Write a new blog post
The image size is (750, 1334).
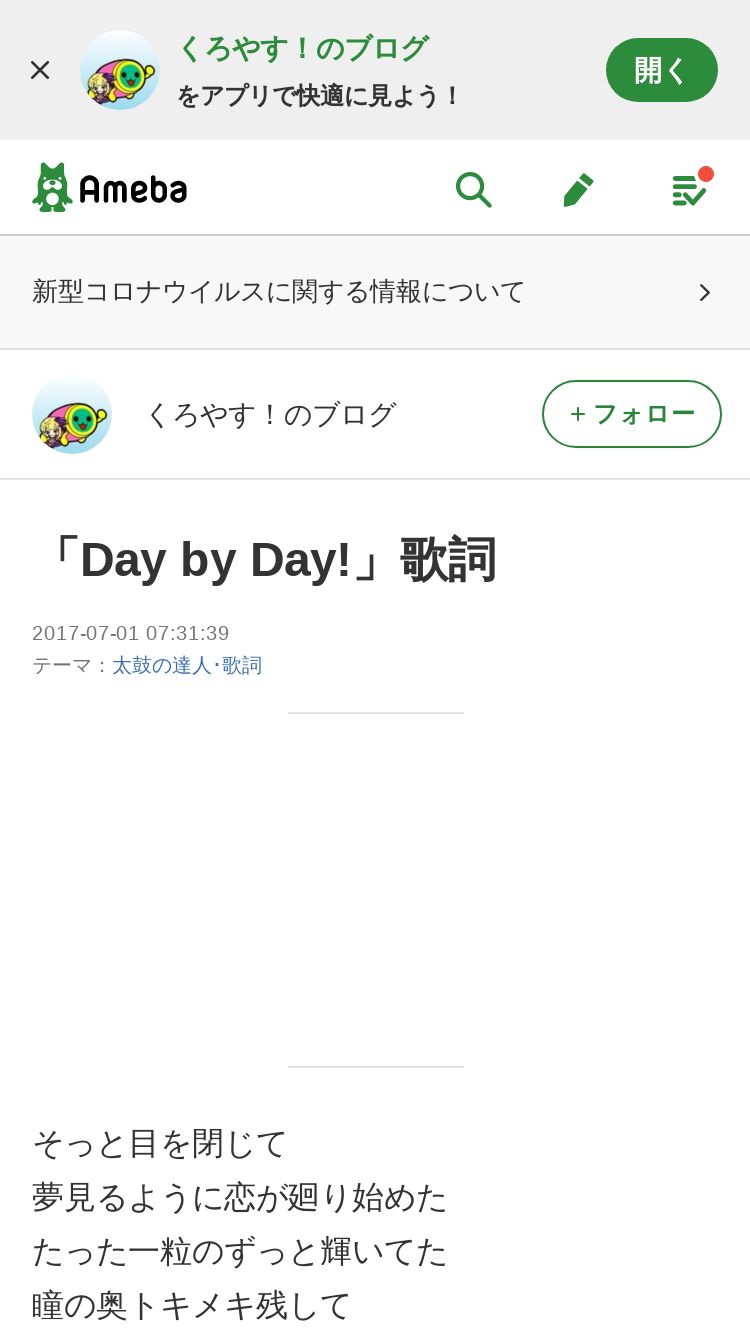click(578, 189)
